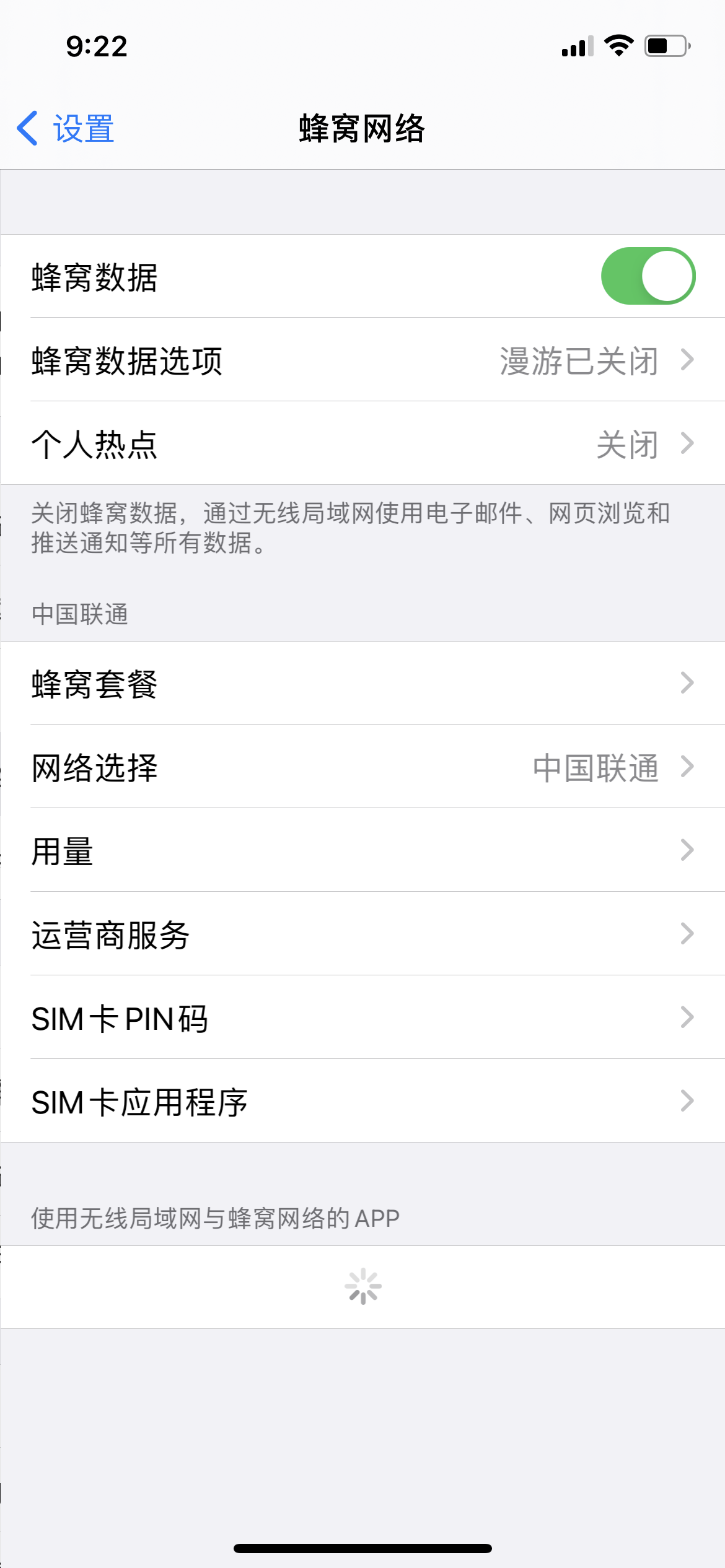Go back to 设置
This screenshot has height=1568, width=725.
(66, 129)
